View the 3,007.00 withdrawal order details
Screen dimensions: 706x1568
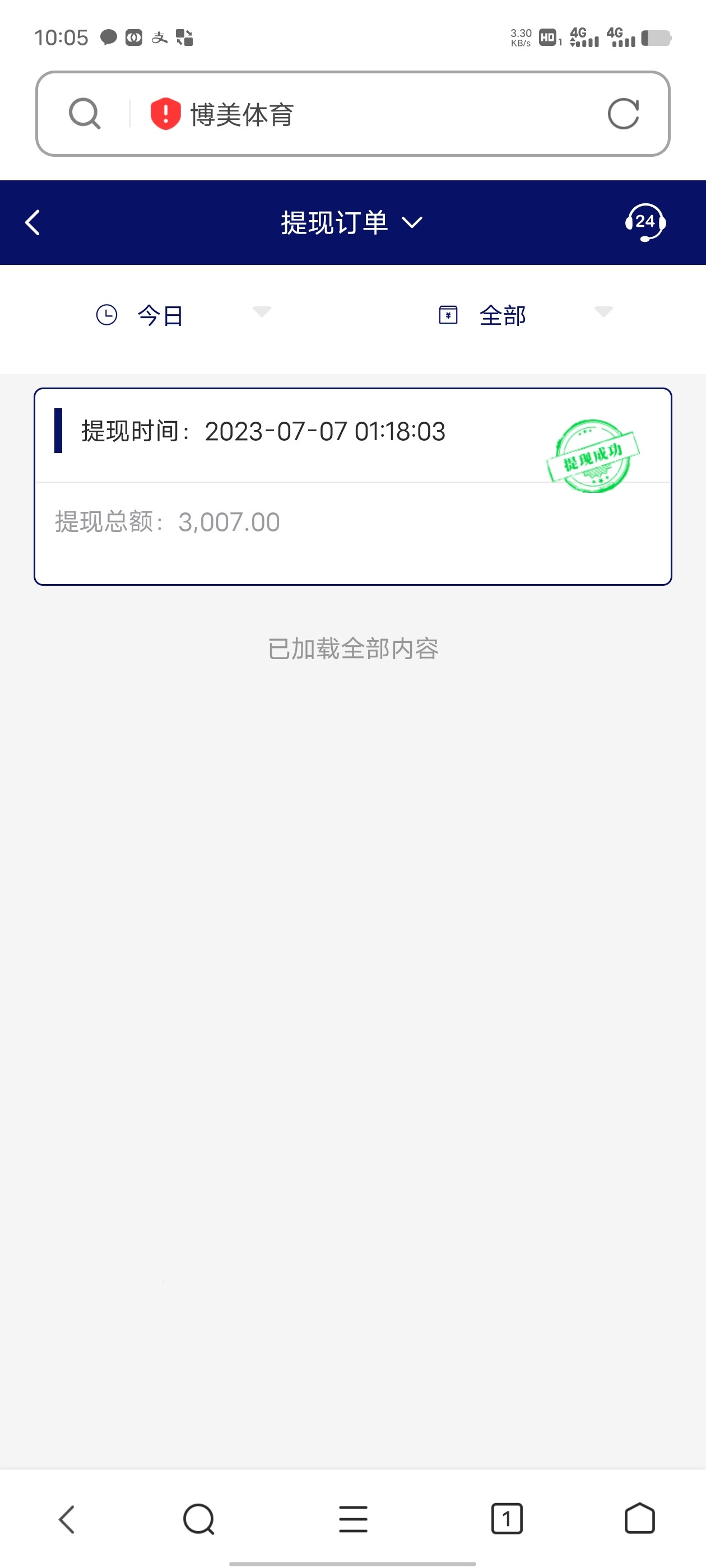click(352, 486)
